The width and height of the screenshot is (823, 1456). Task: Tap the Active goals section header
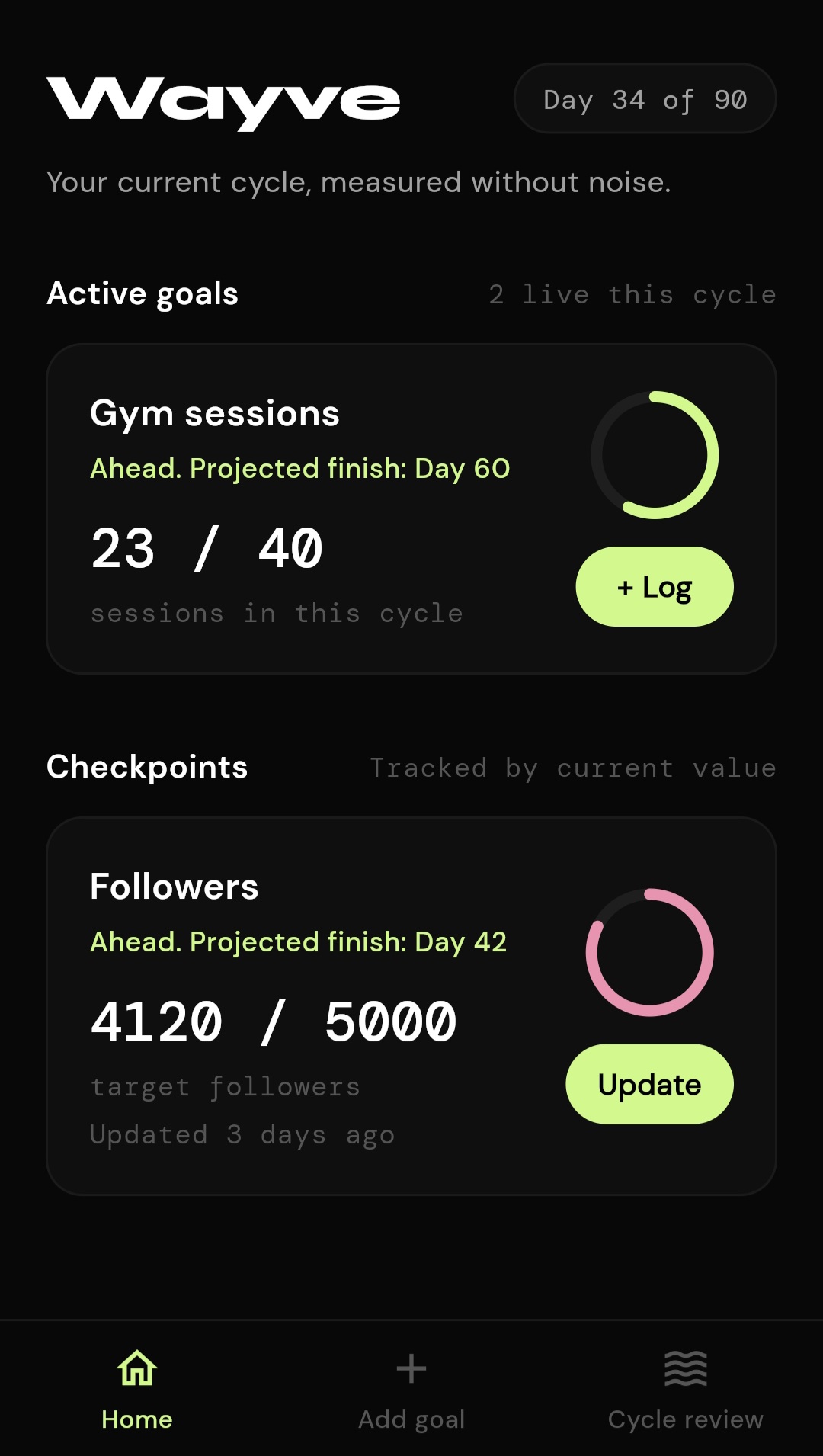[142, 293]
